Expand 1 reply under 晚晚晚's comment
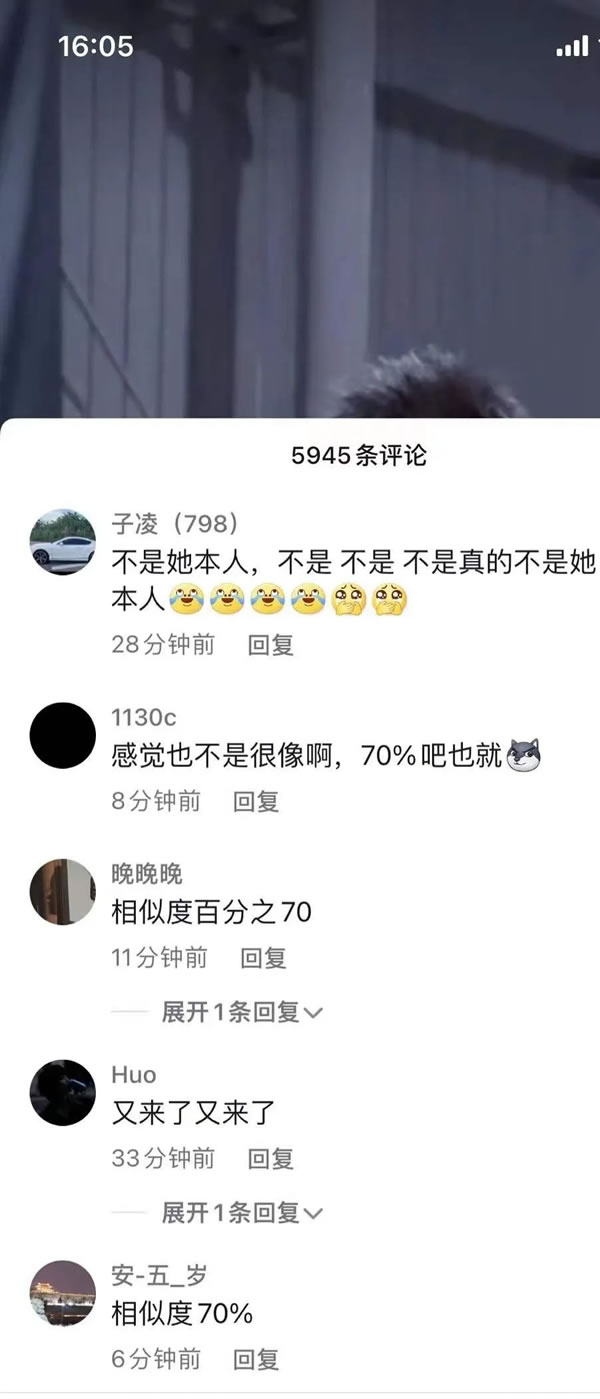 point(242,1013)
